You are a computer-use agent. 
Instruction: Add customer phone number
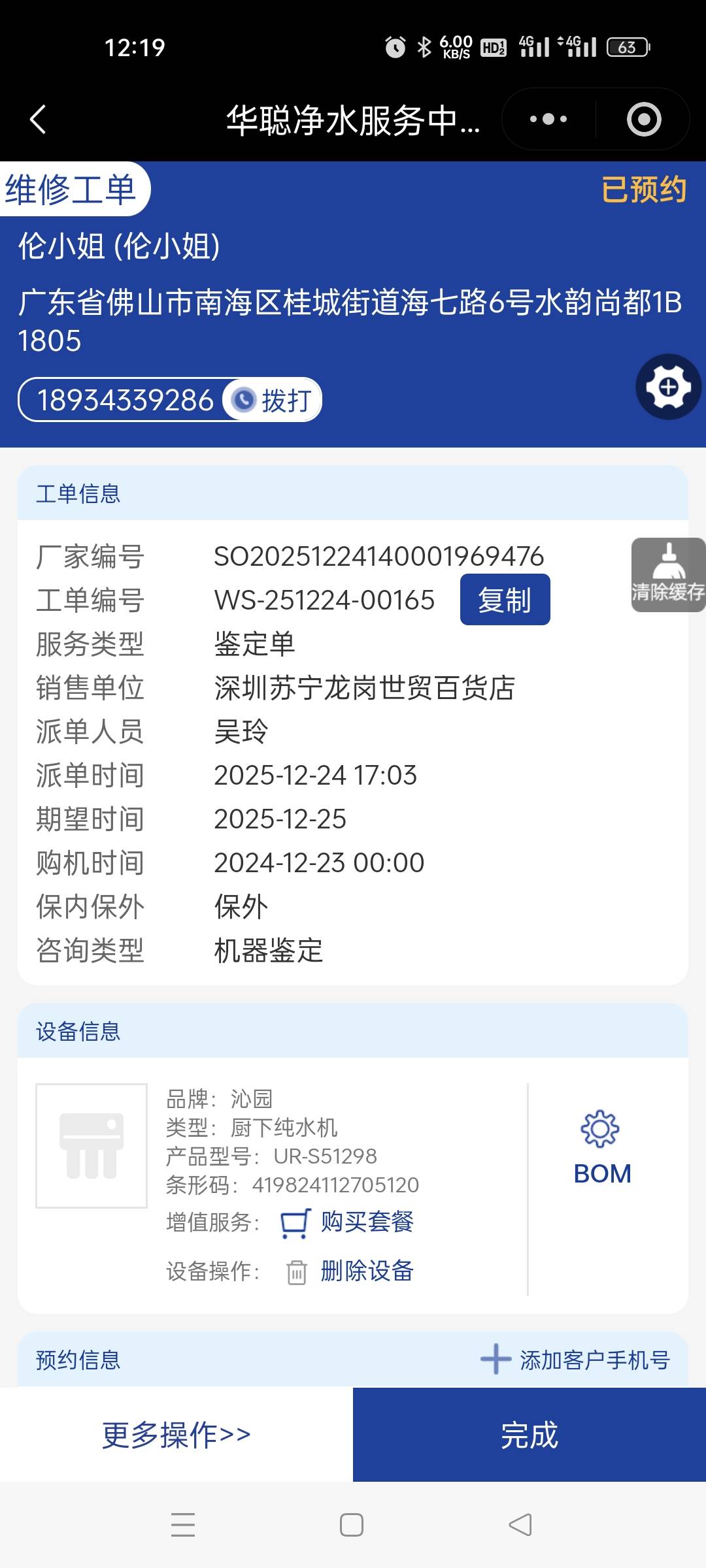click(x=575, y=1360)
